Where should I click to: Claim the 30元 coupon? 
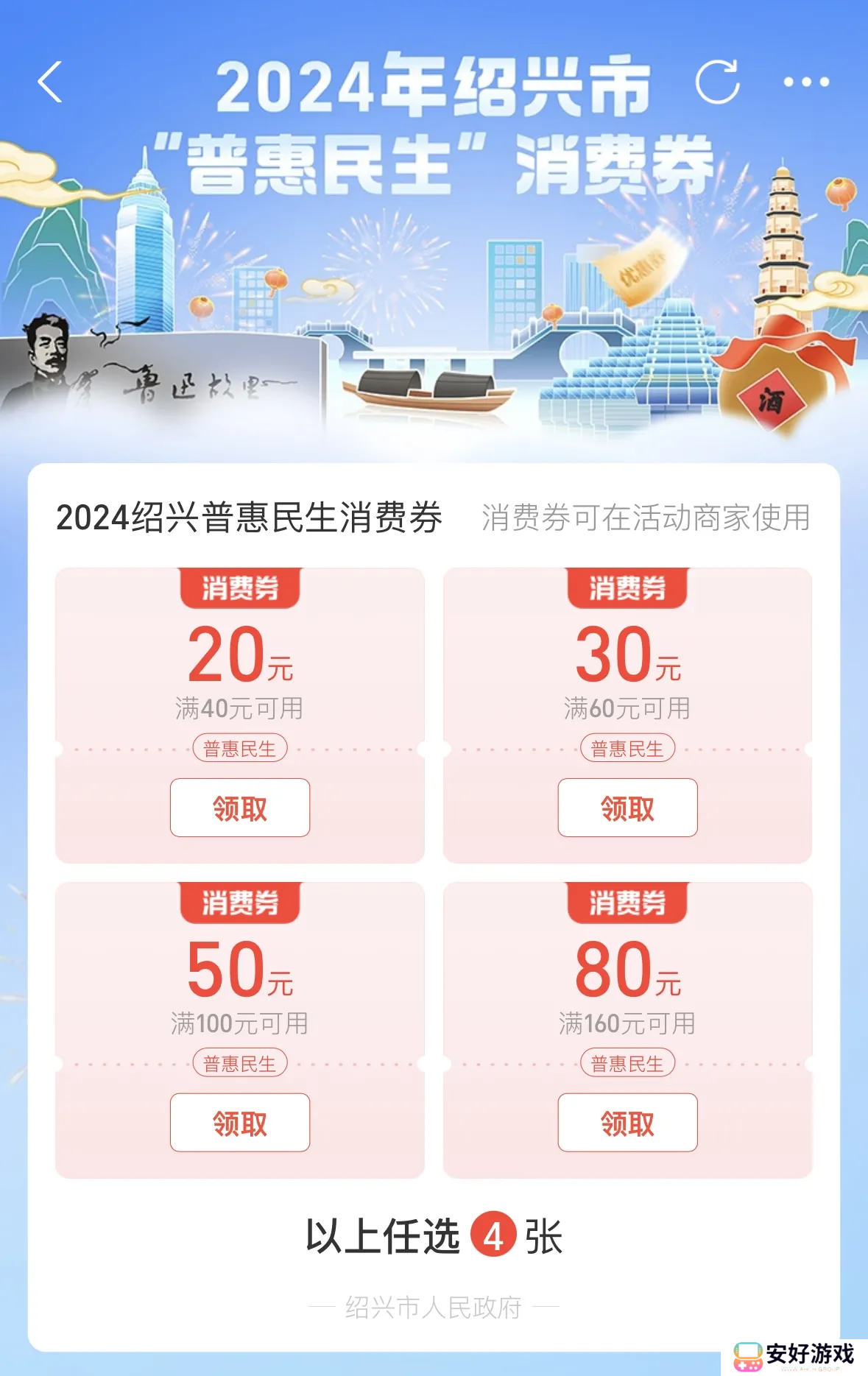627,808
